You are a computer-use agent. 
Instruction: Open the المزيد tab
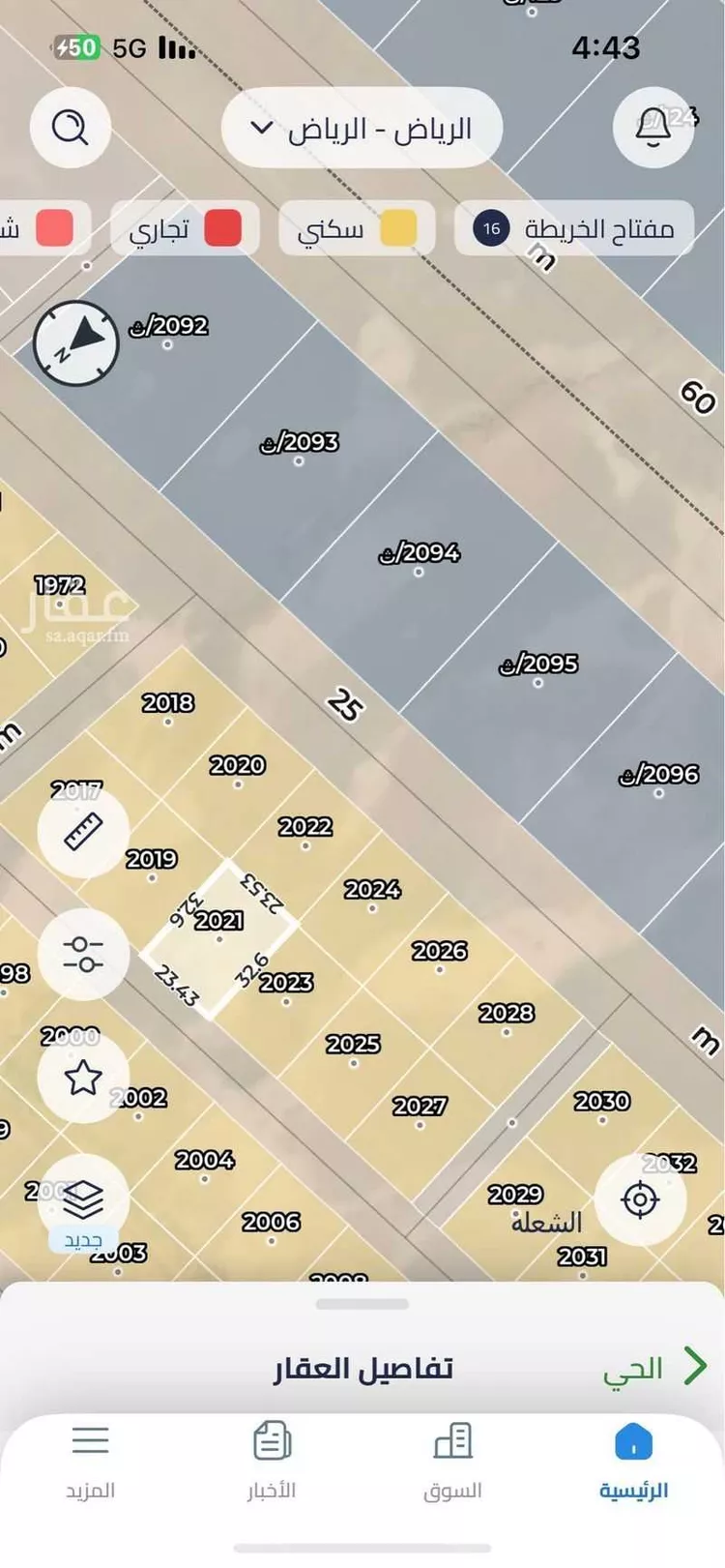click(x=90, y=1461)
